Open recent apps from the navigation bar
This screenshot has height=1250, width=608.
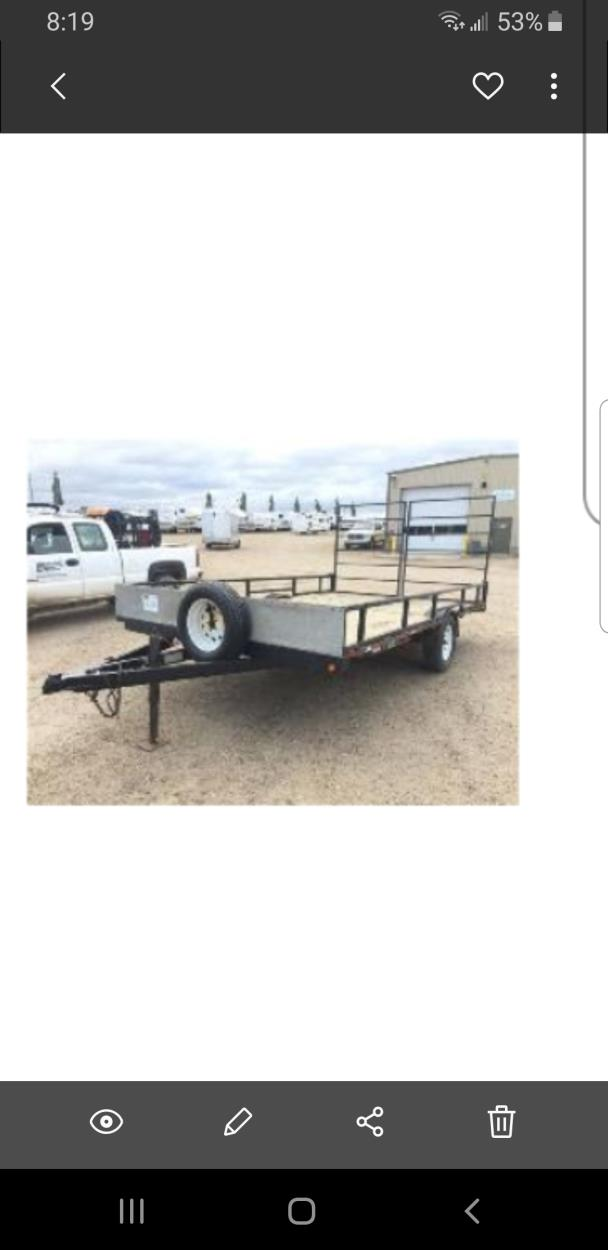click(x=131, y=1211)
